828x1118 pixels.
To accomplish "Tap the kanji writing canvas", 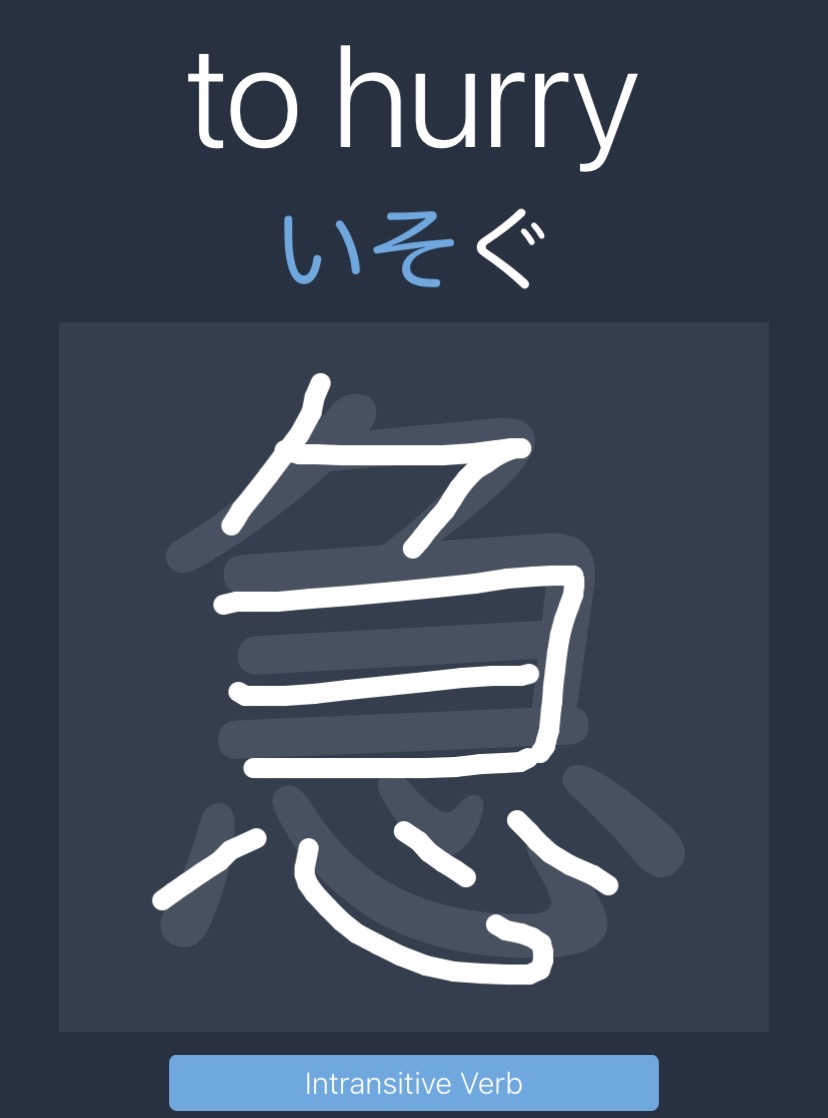I will point(413,676).
